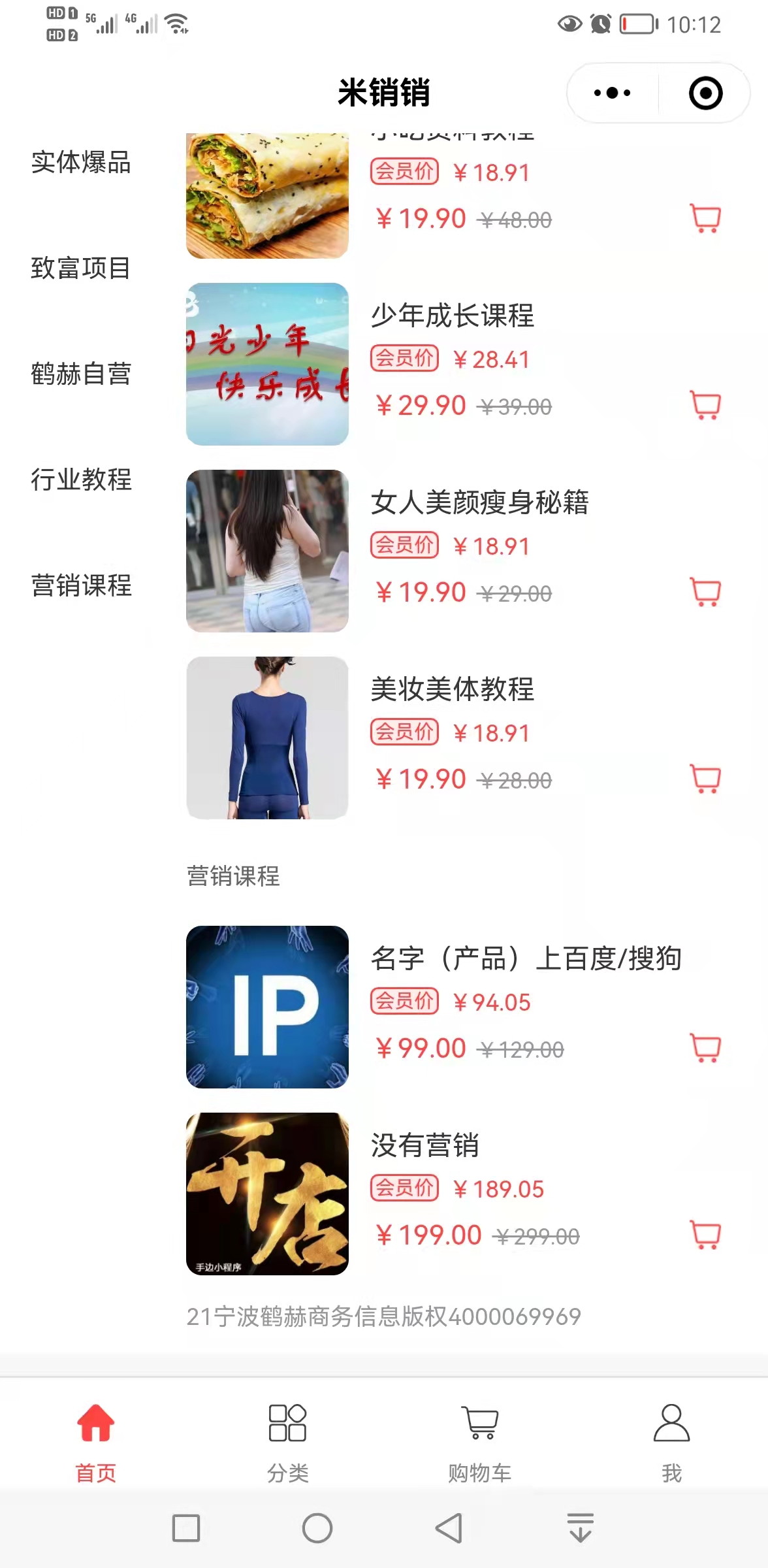Add 女人美颜瘦身秘籍 to the cart

pos(705,592)
